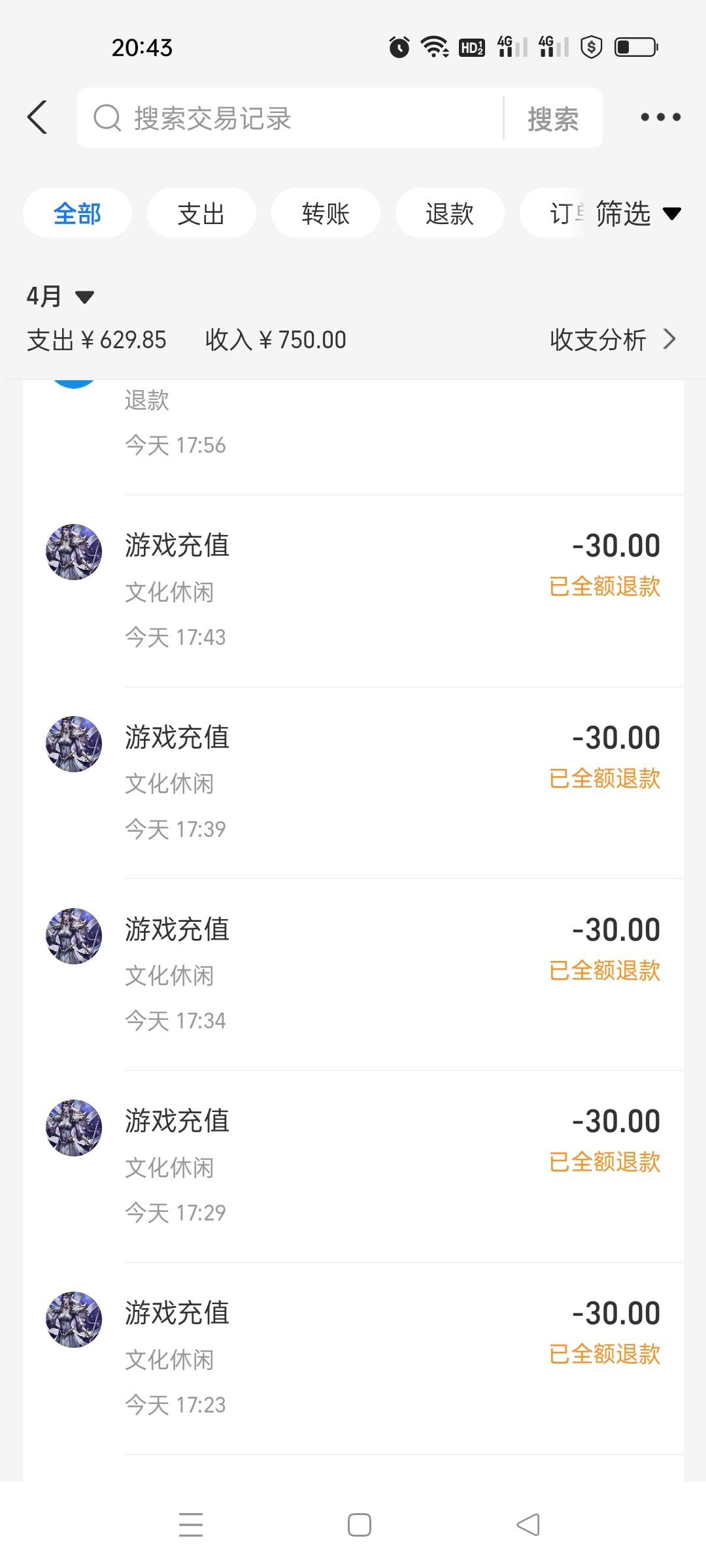The image size is (706, 1568).
Task: Open the three-dot overflow menu
Action: [x=660, y=118]
